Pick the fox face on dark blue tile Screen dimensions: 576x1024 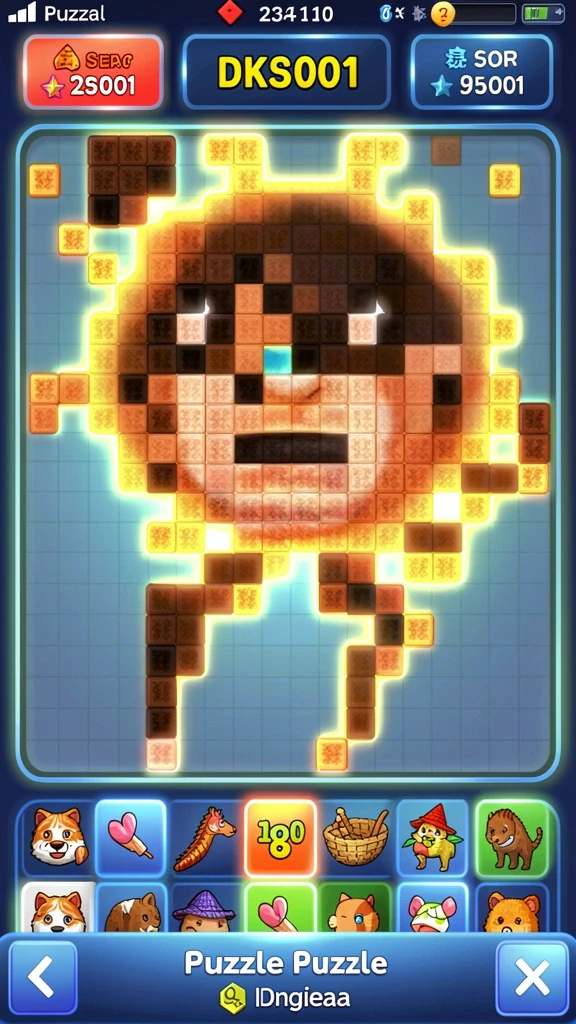pos(57,838)
